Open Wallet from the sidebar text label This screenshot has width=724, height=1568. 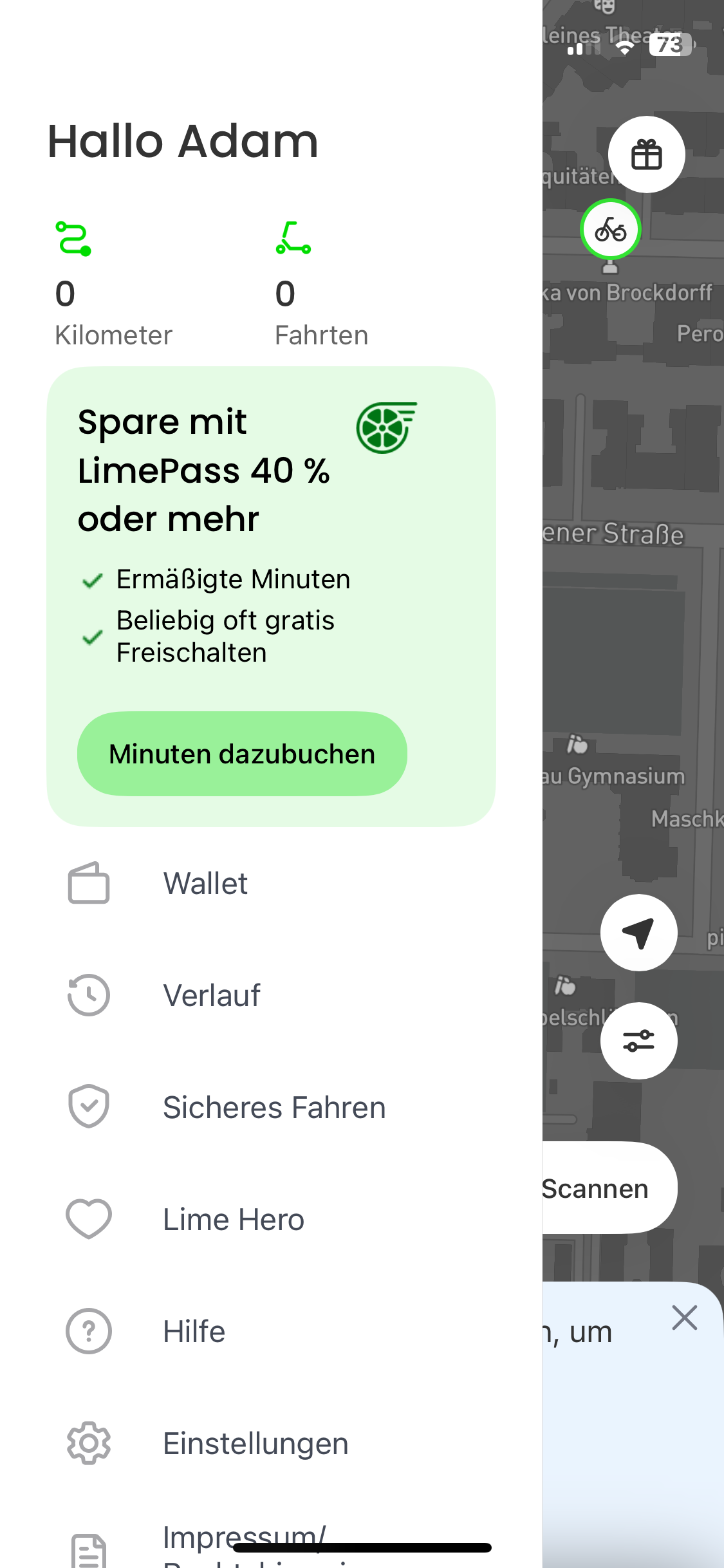click(x=205, y=884)
